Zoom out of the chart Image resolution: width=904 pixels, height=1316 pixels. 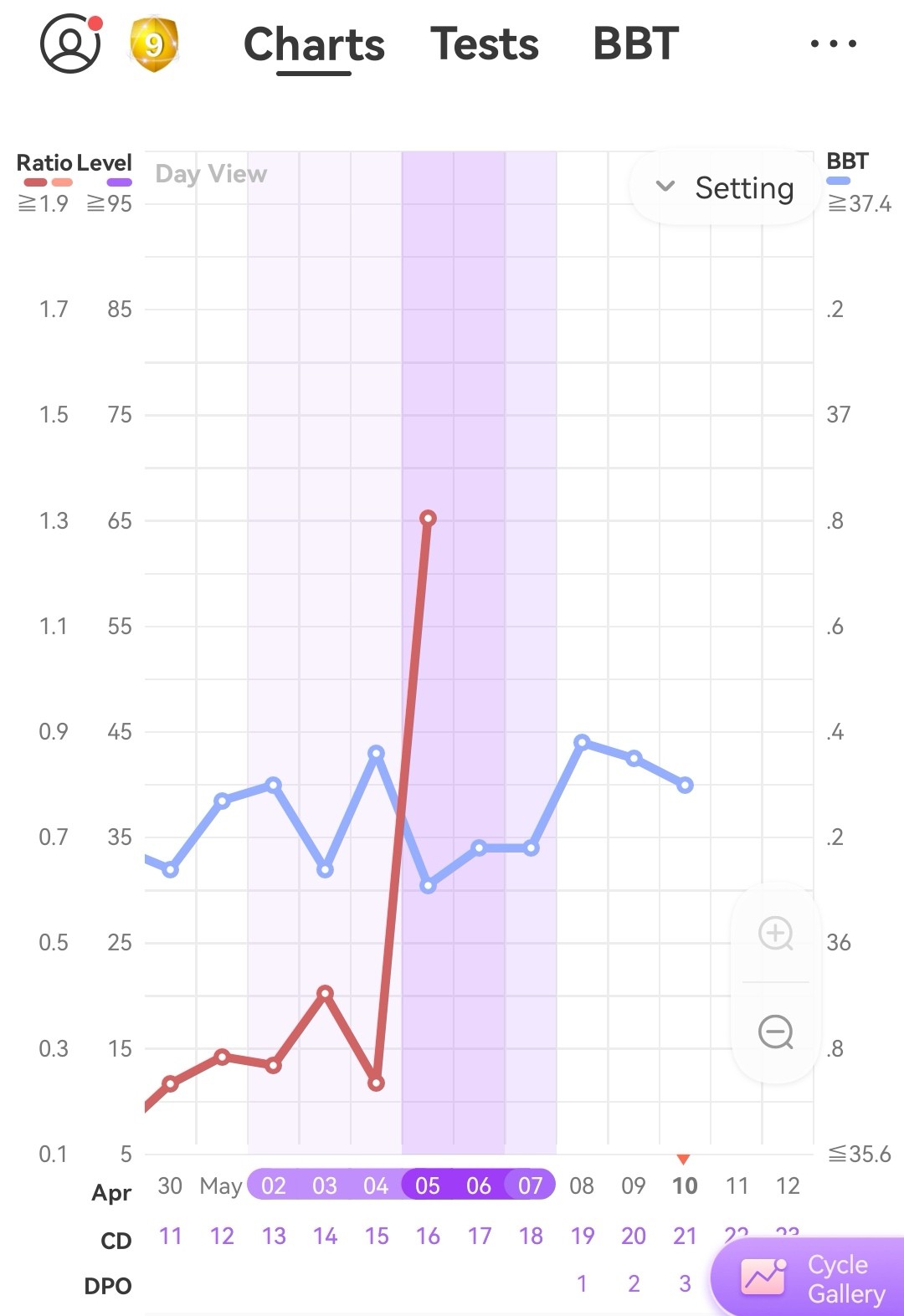(775, 1032)
